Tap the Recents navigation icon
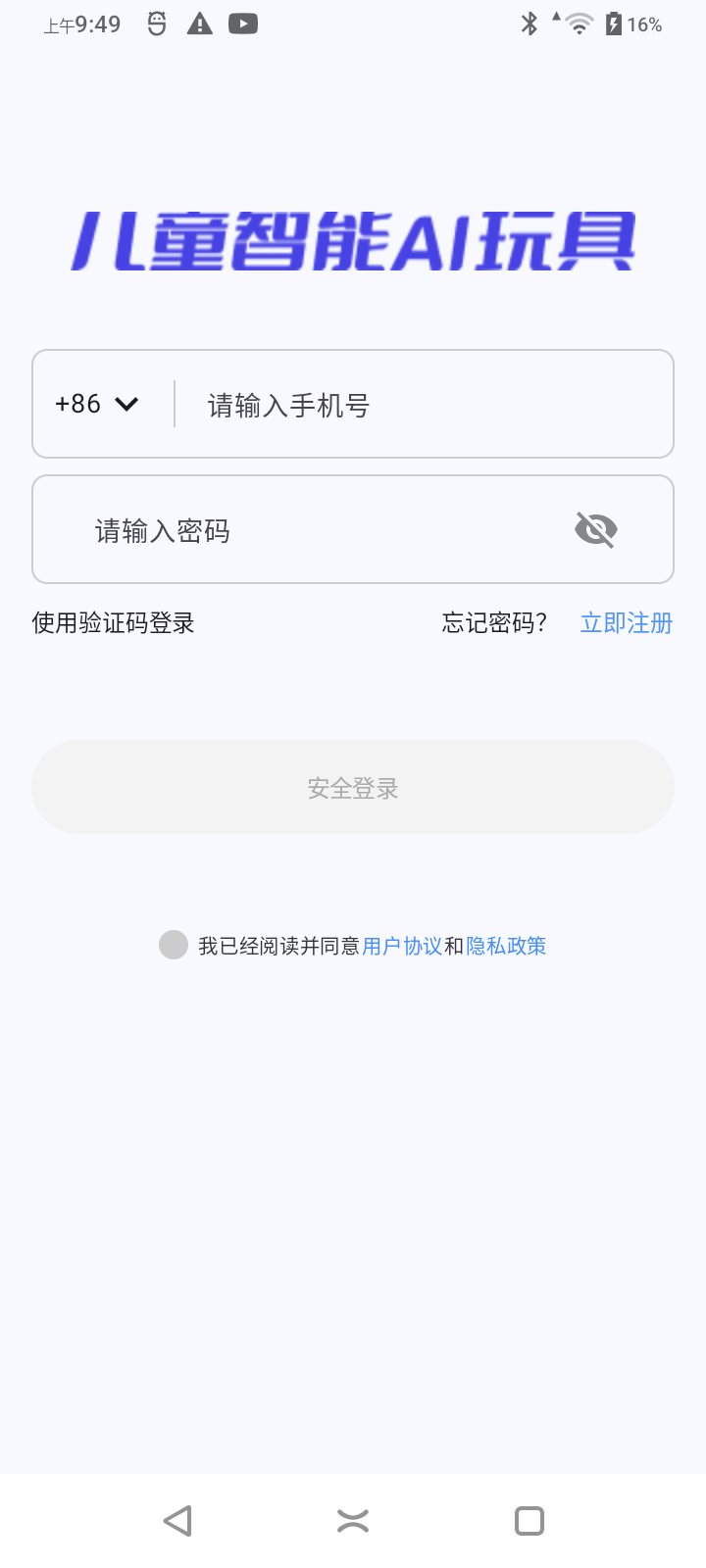706x1568 pixels. 352,1520
